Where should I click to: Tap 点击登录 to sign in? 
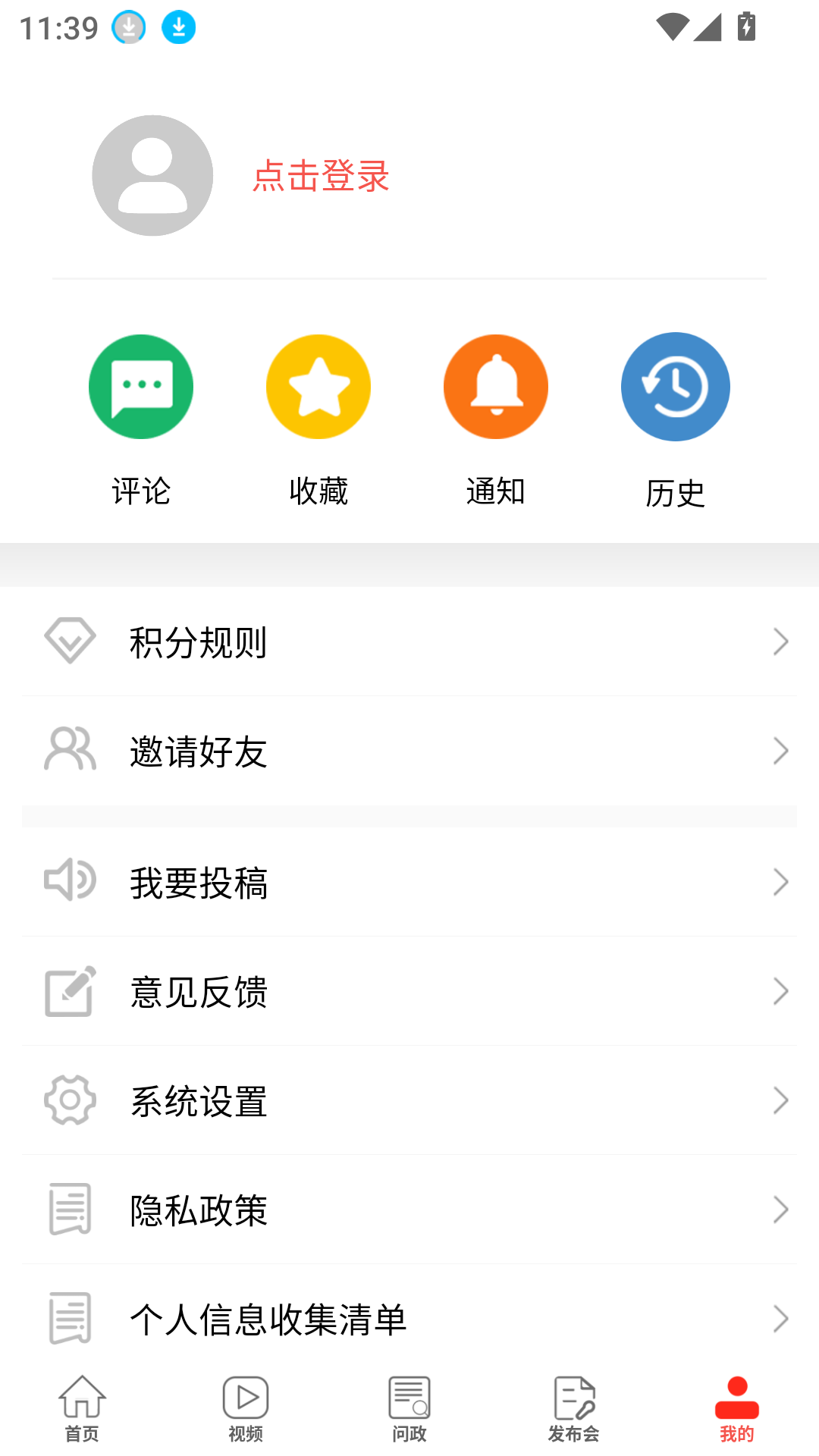(321, 176)
